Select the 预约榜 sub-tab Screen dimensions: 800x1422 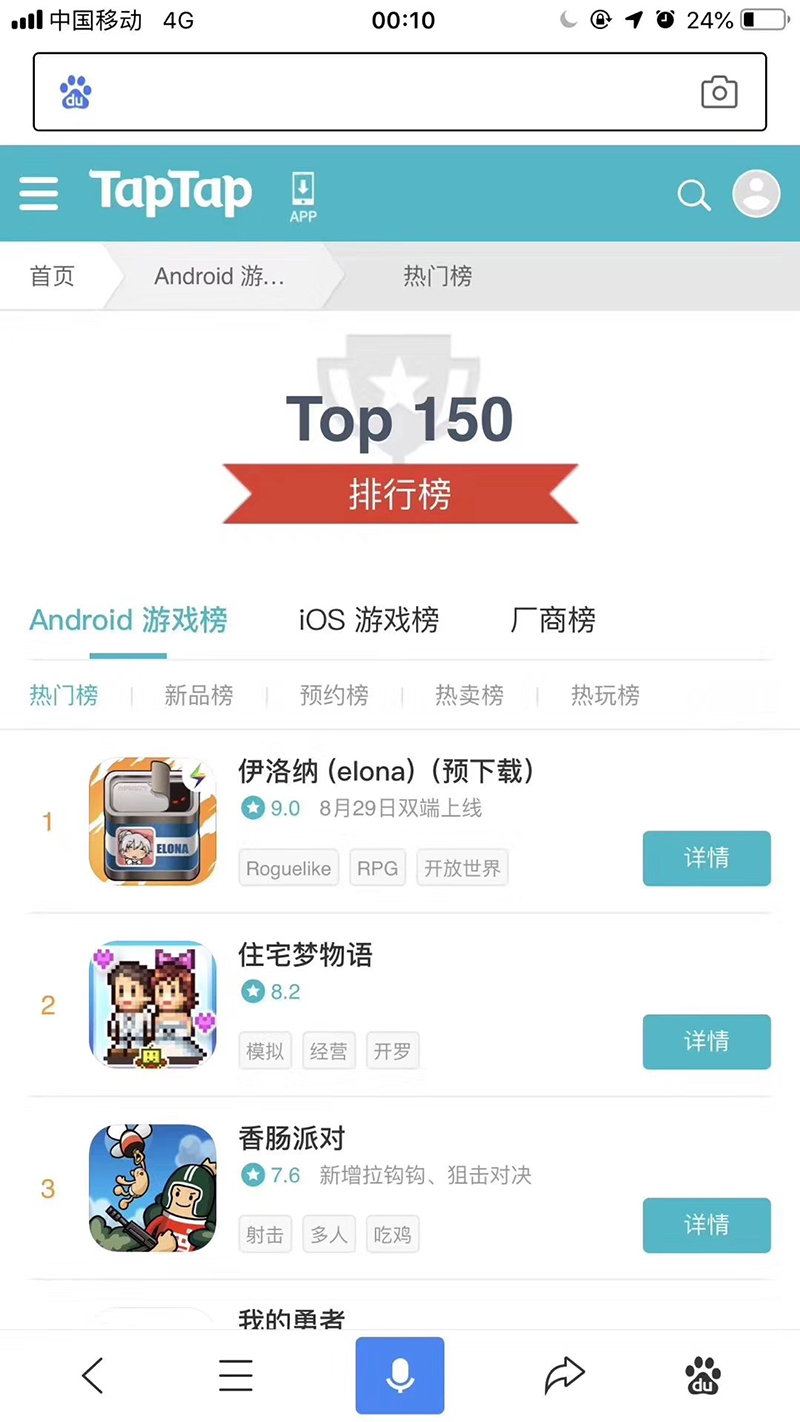pyautogui.click(x=334, y=695)
